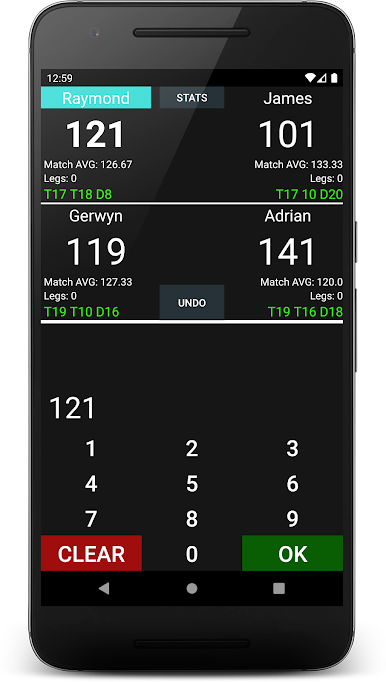The image size is (386, 682).
Task: Enter digit 2 on the keypad
Action: [x=192, y=449]
